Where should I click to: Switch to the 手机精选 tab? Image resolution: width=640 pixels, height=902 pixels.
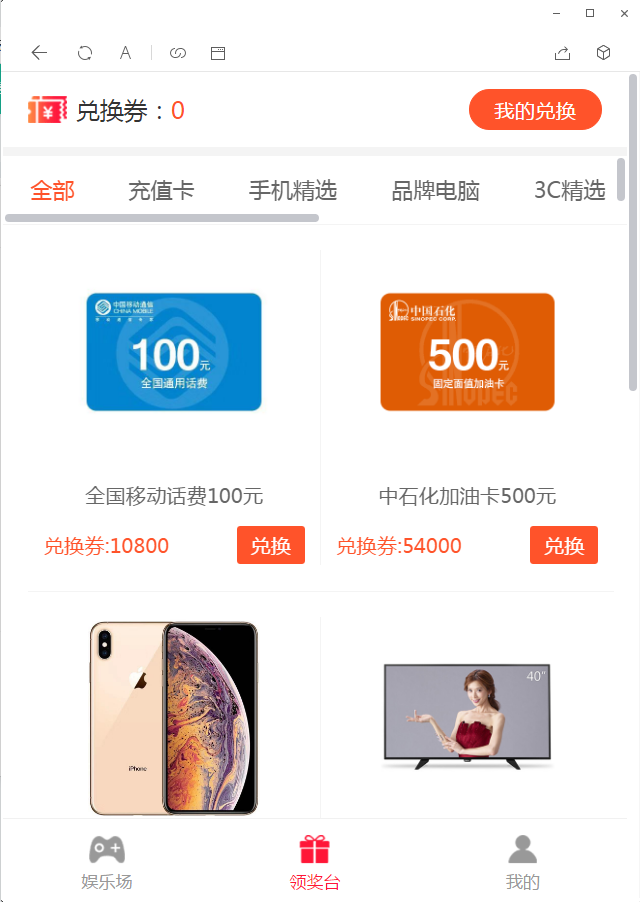pos(293,190)
